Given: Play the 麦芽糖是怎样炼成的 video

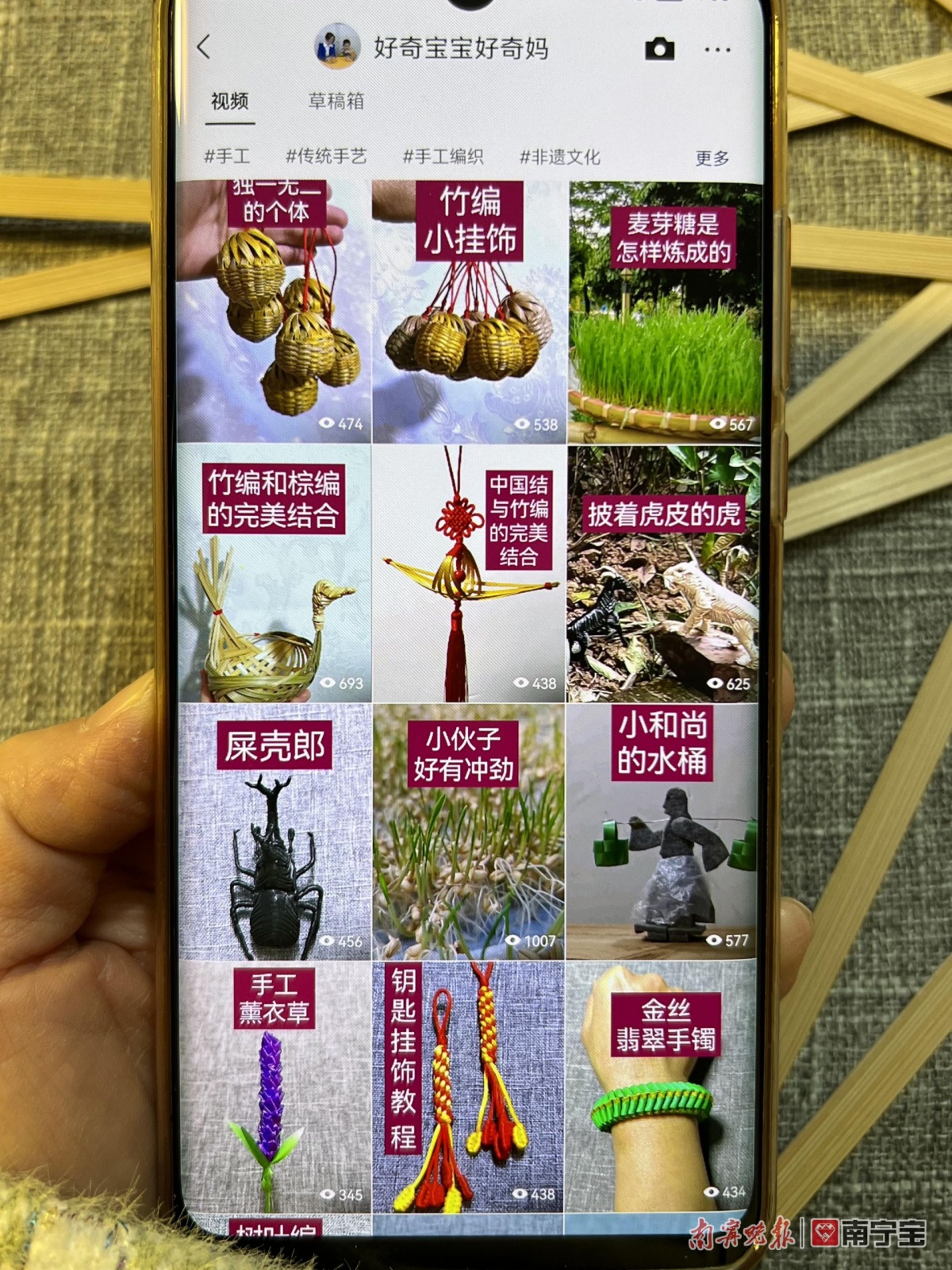Looking at the screenshot, I should (665, 311).
